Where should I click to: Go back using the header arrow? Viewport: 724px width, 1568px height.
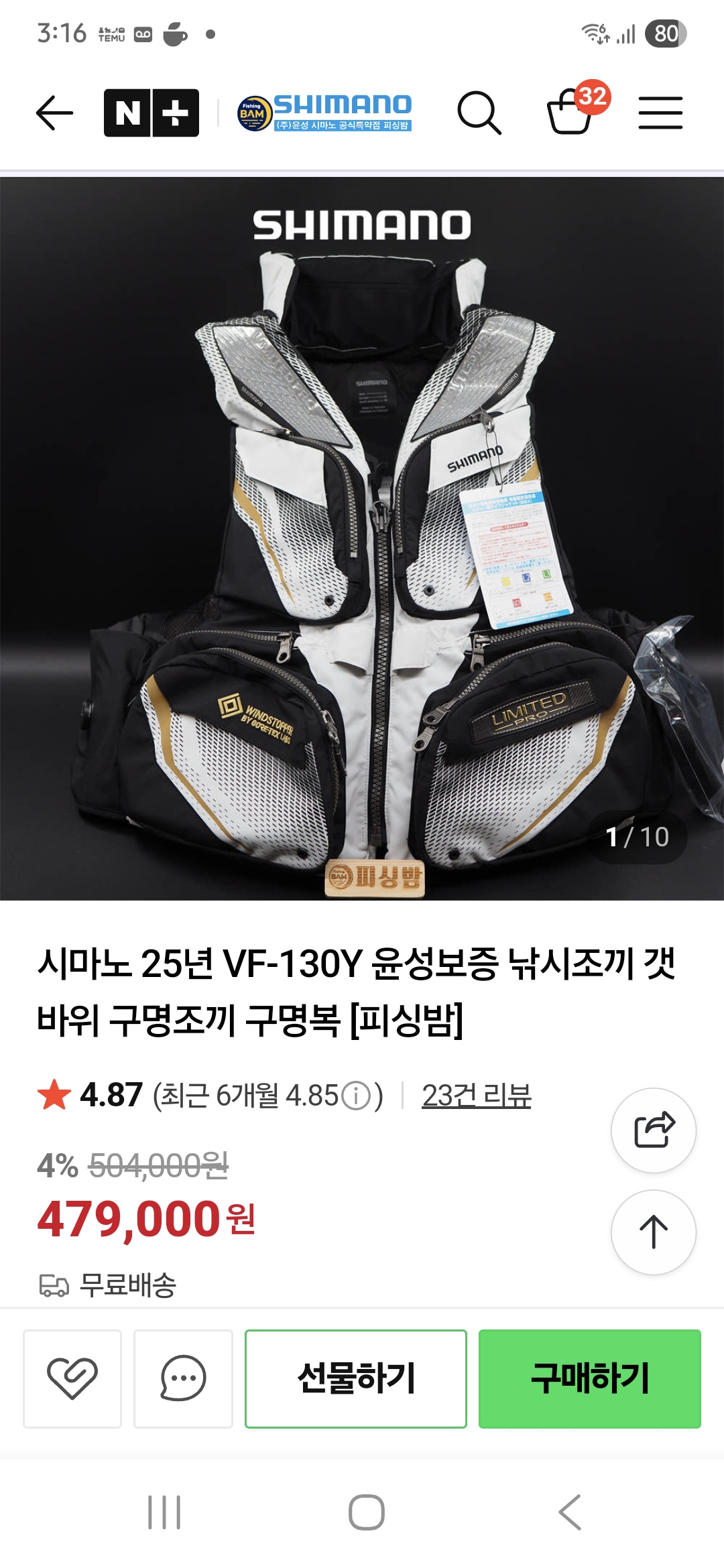point(54,113)
